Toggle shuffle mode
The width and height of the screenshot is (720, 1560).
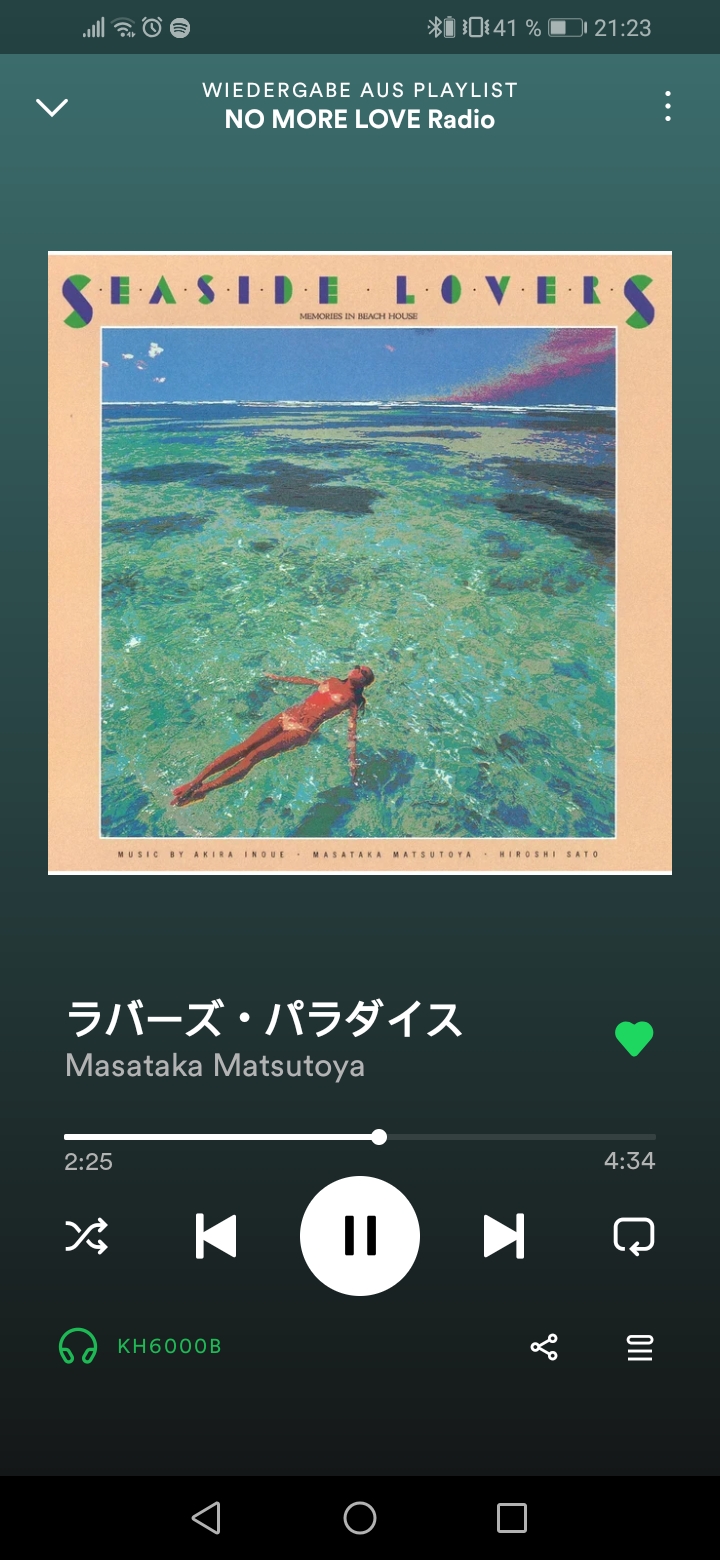click(x=87, y=1237)
